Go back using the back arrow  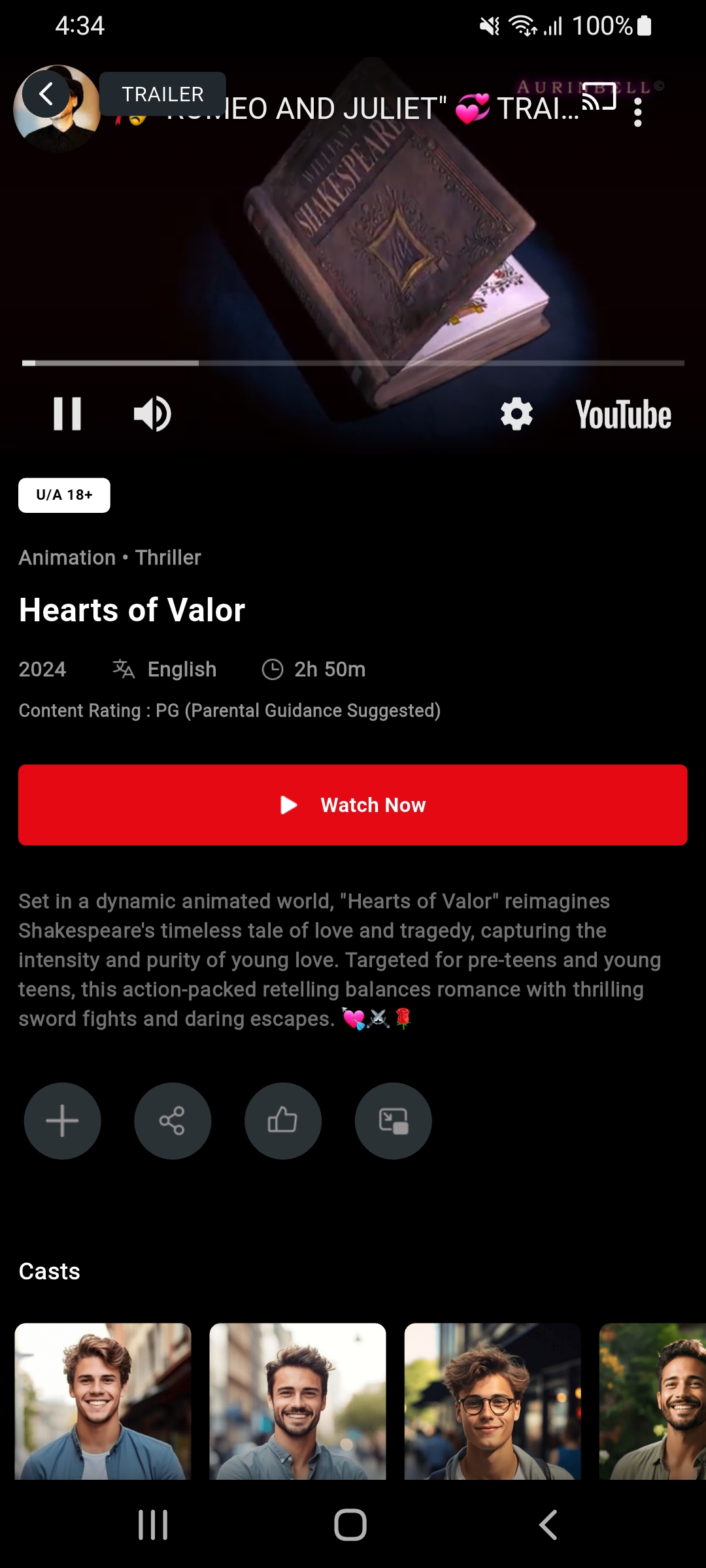tap(46, 93)
